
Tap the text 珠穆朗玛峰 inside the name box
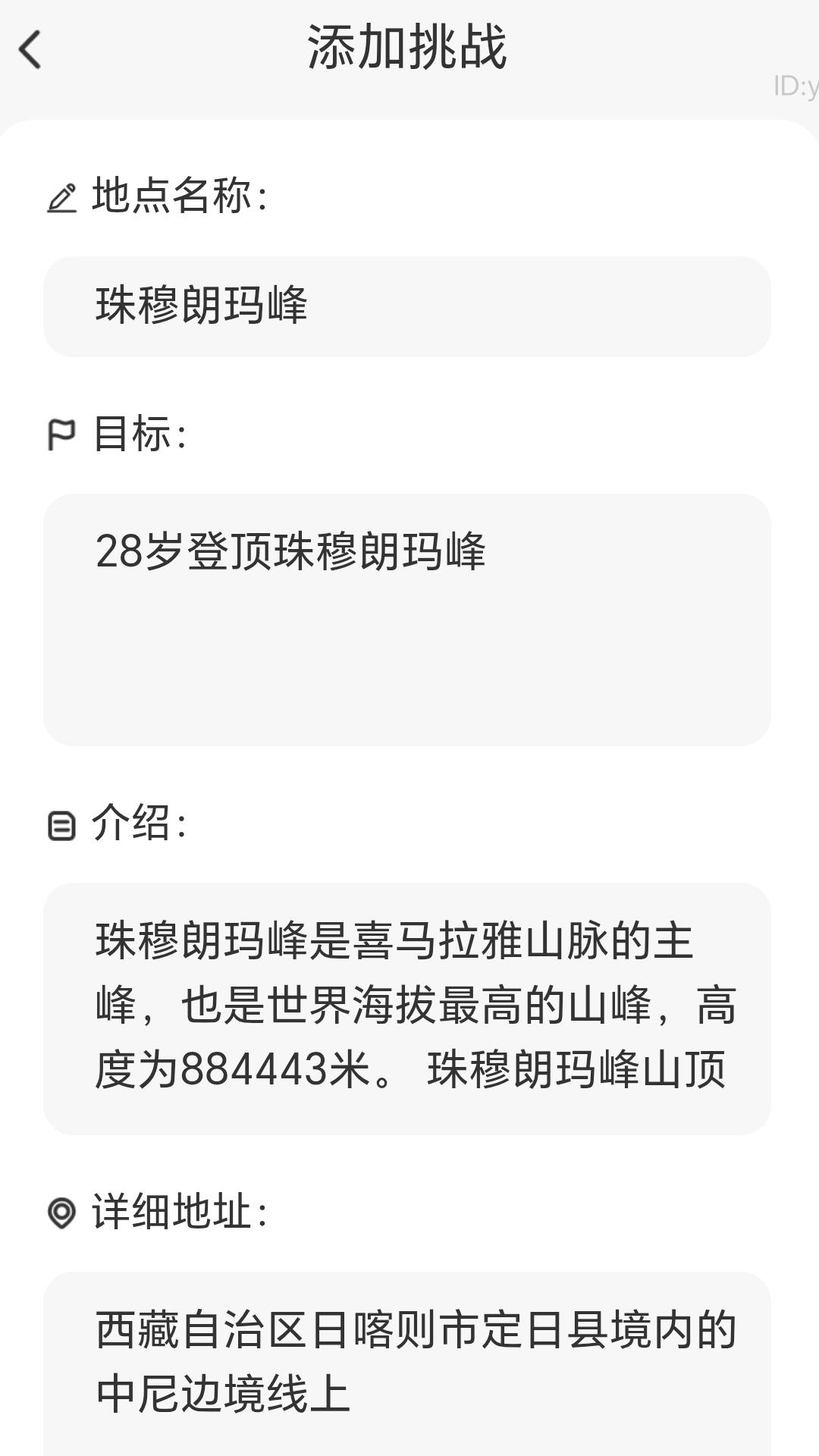[x=205, y=303]
